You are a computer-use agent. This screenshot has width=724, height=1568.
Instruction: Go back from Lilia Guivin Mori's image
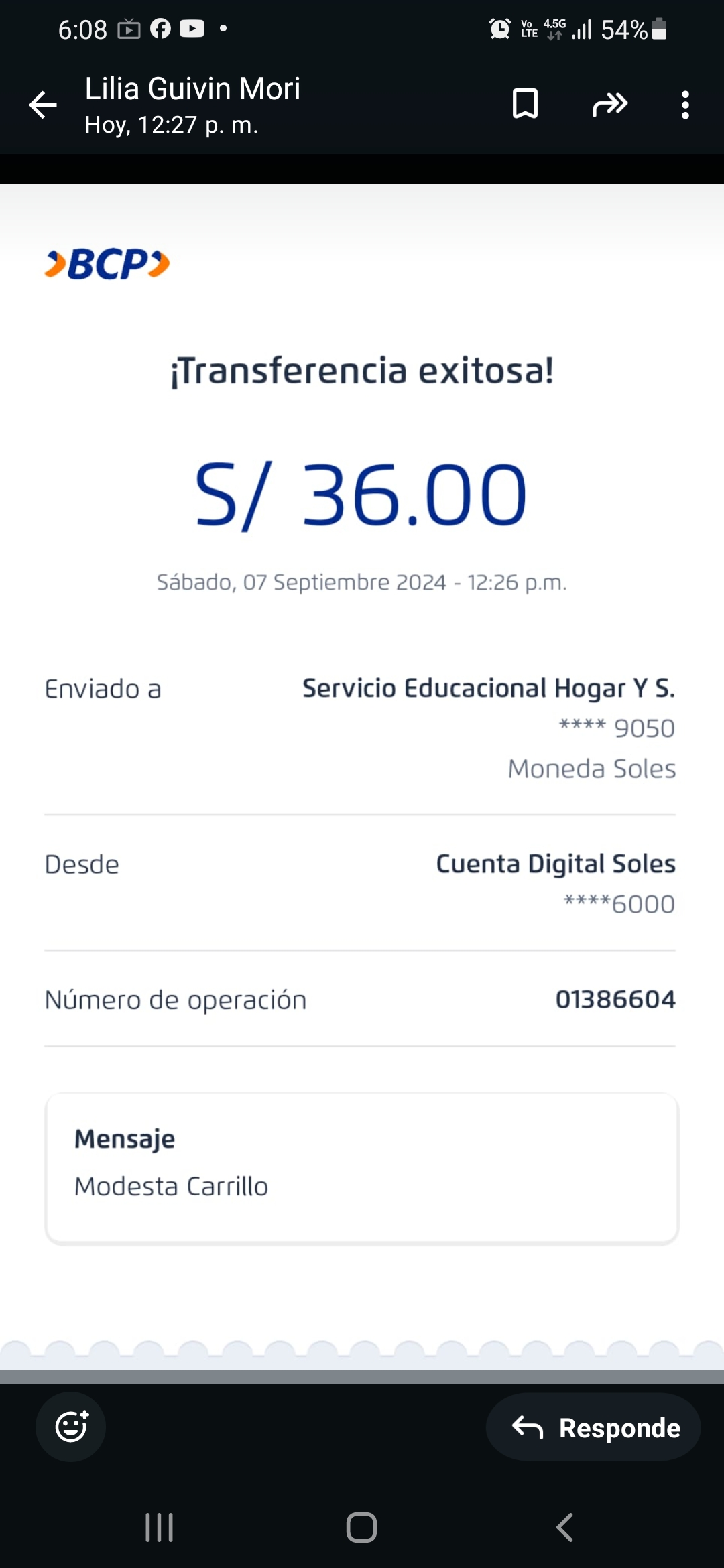pyautogui.click(x=43, y=105)
